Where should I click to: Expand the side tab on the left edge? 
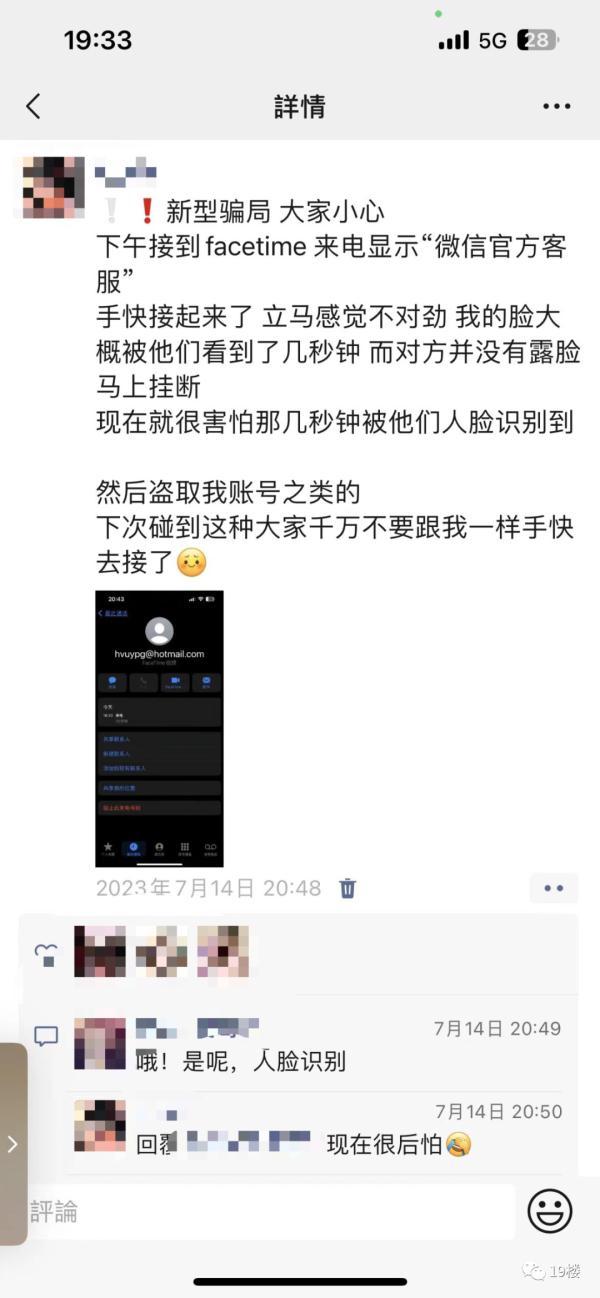coord(13,1144)
